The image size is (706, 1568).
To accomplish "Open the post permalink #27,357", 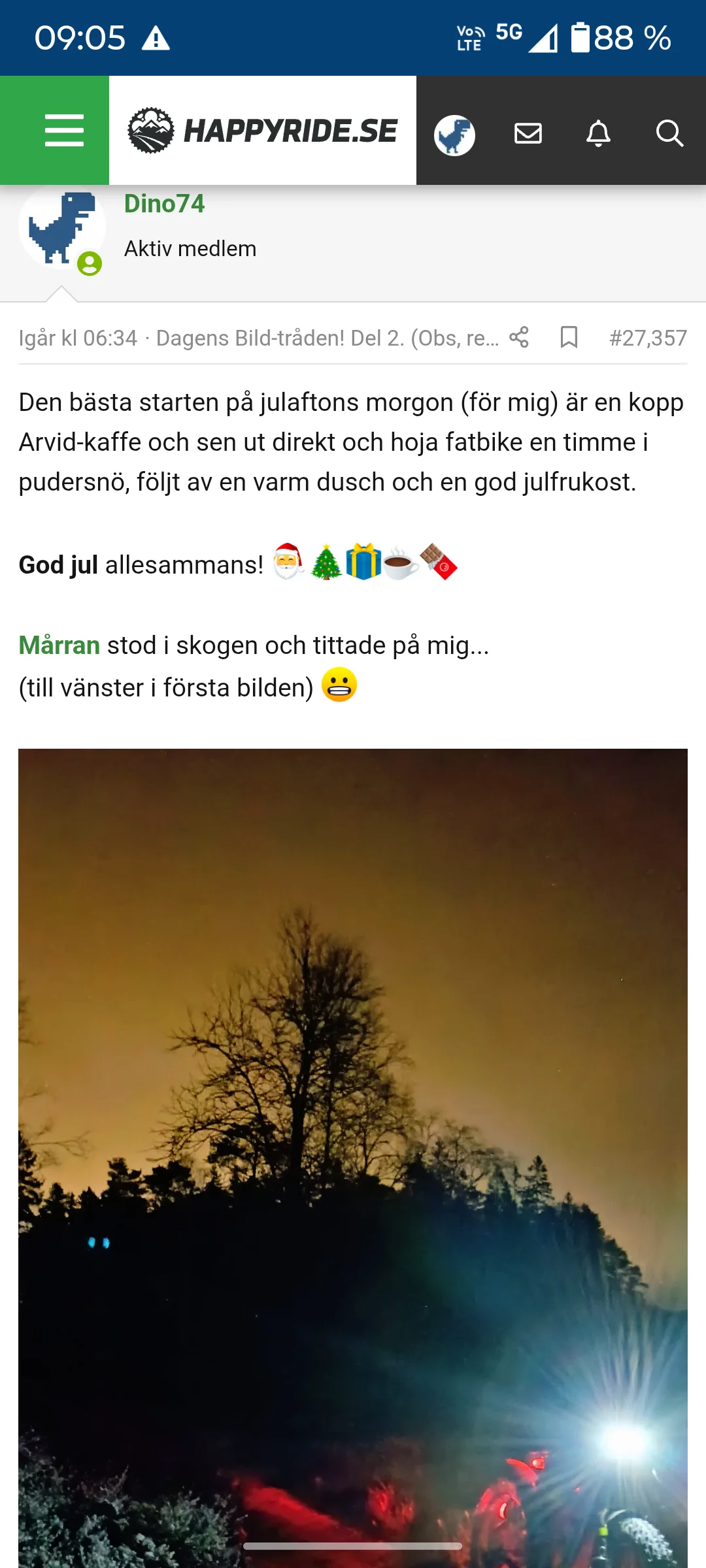I will tap(650, 337).
